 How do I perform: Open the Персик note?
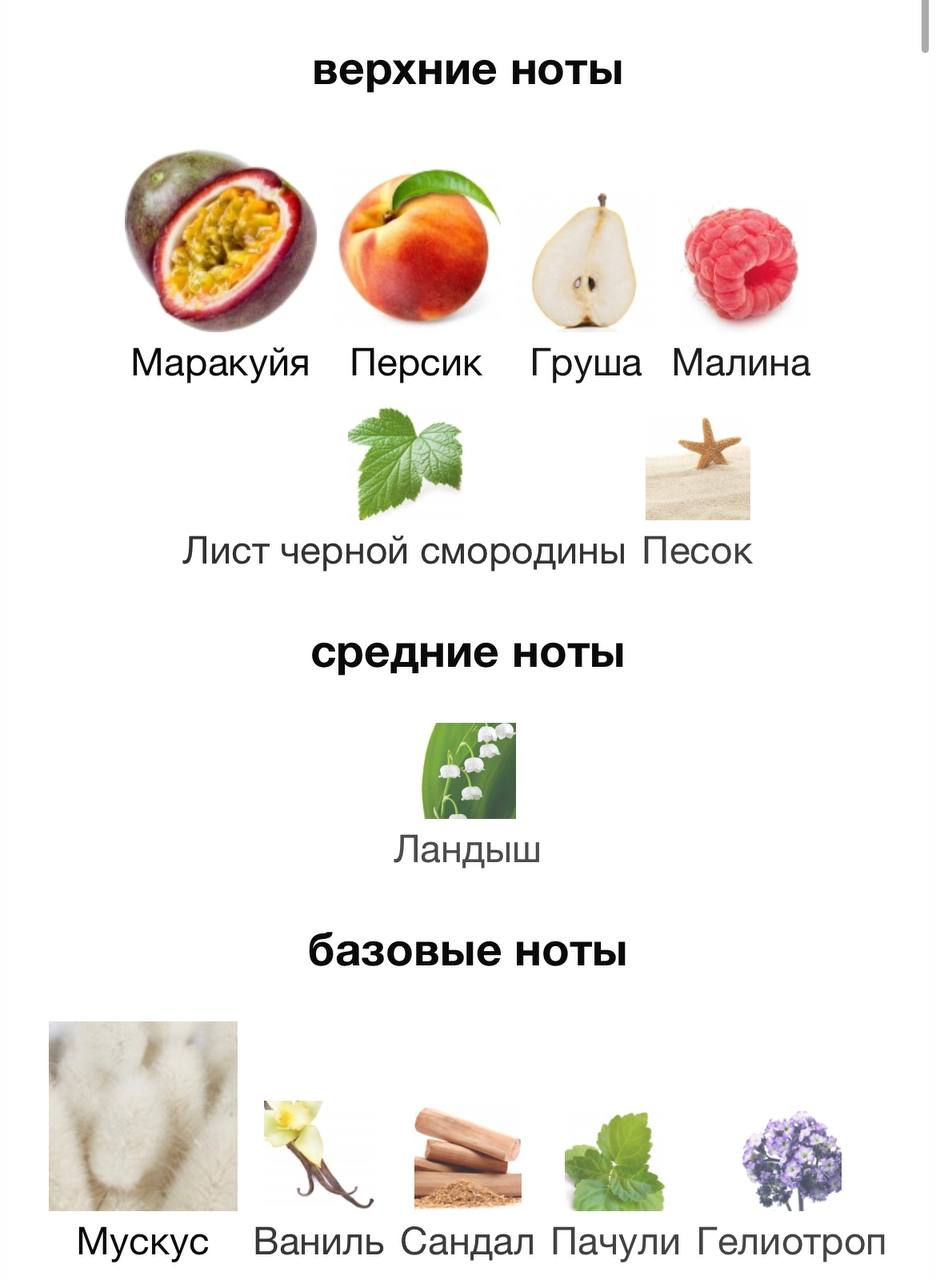click(416, 247)
